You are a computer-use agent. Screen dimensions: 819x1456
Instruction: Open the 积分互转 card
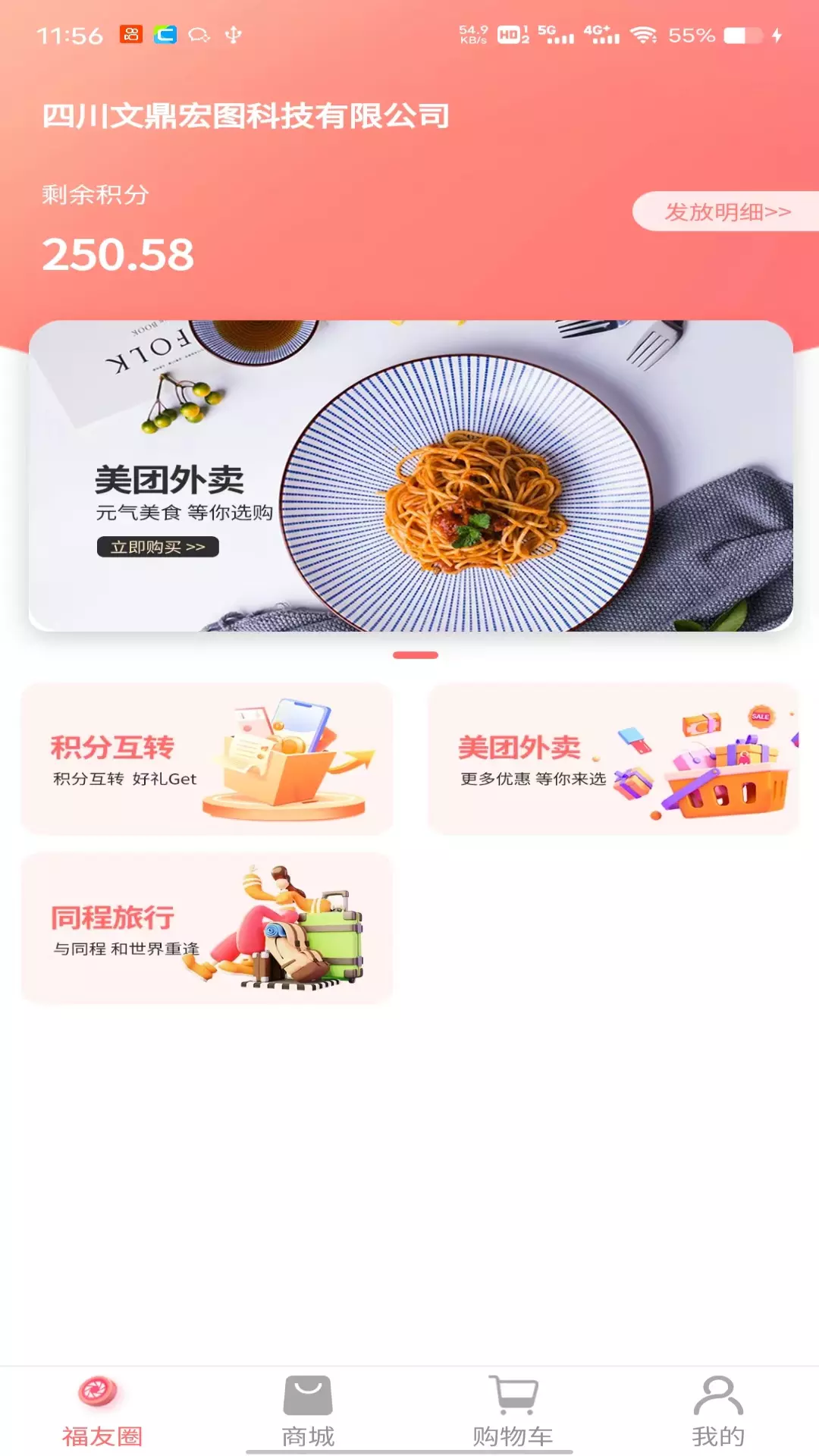[207, 759]
